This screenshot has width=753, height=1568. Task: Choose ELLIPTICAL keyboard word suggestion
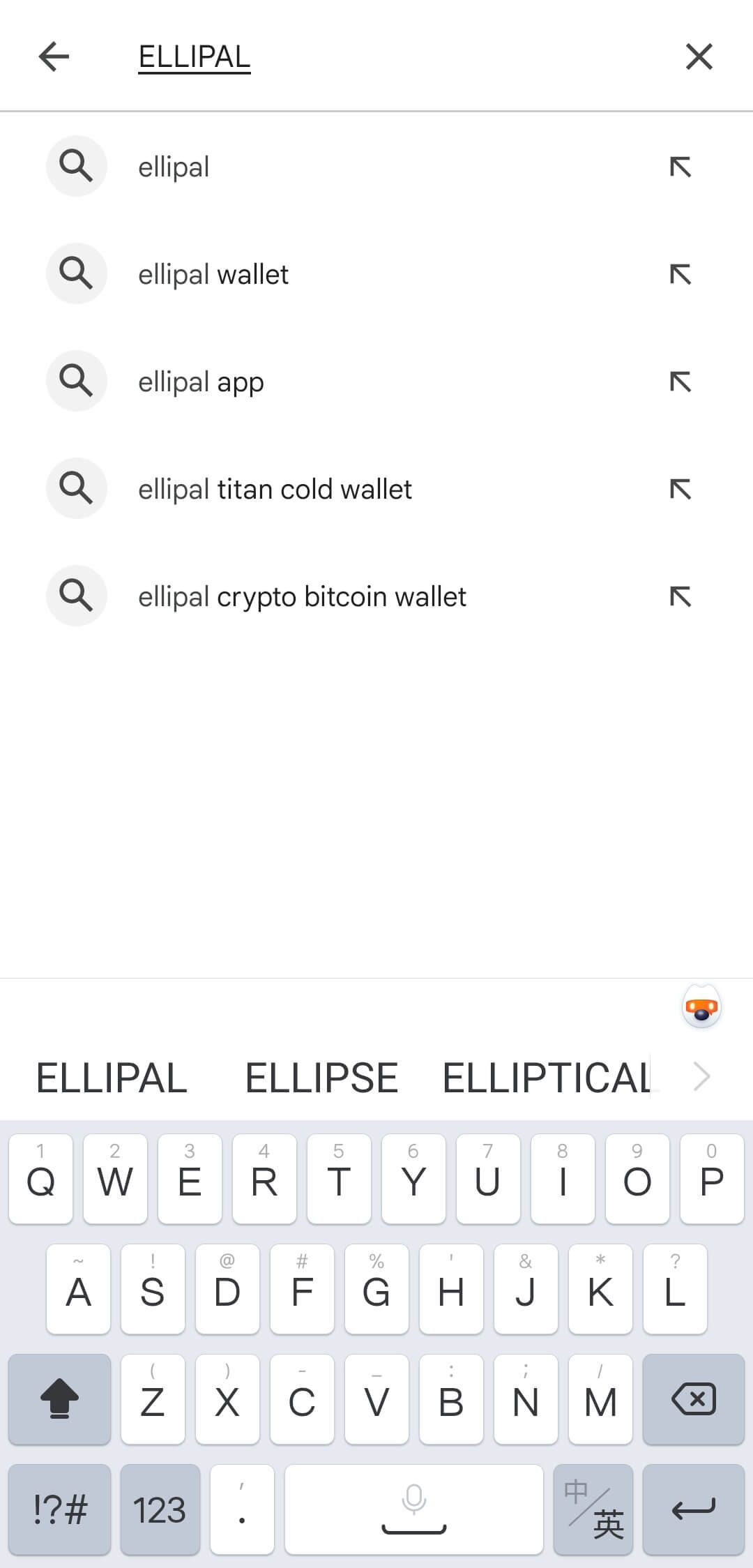pyautogui.click(x=547, y=1078)
